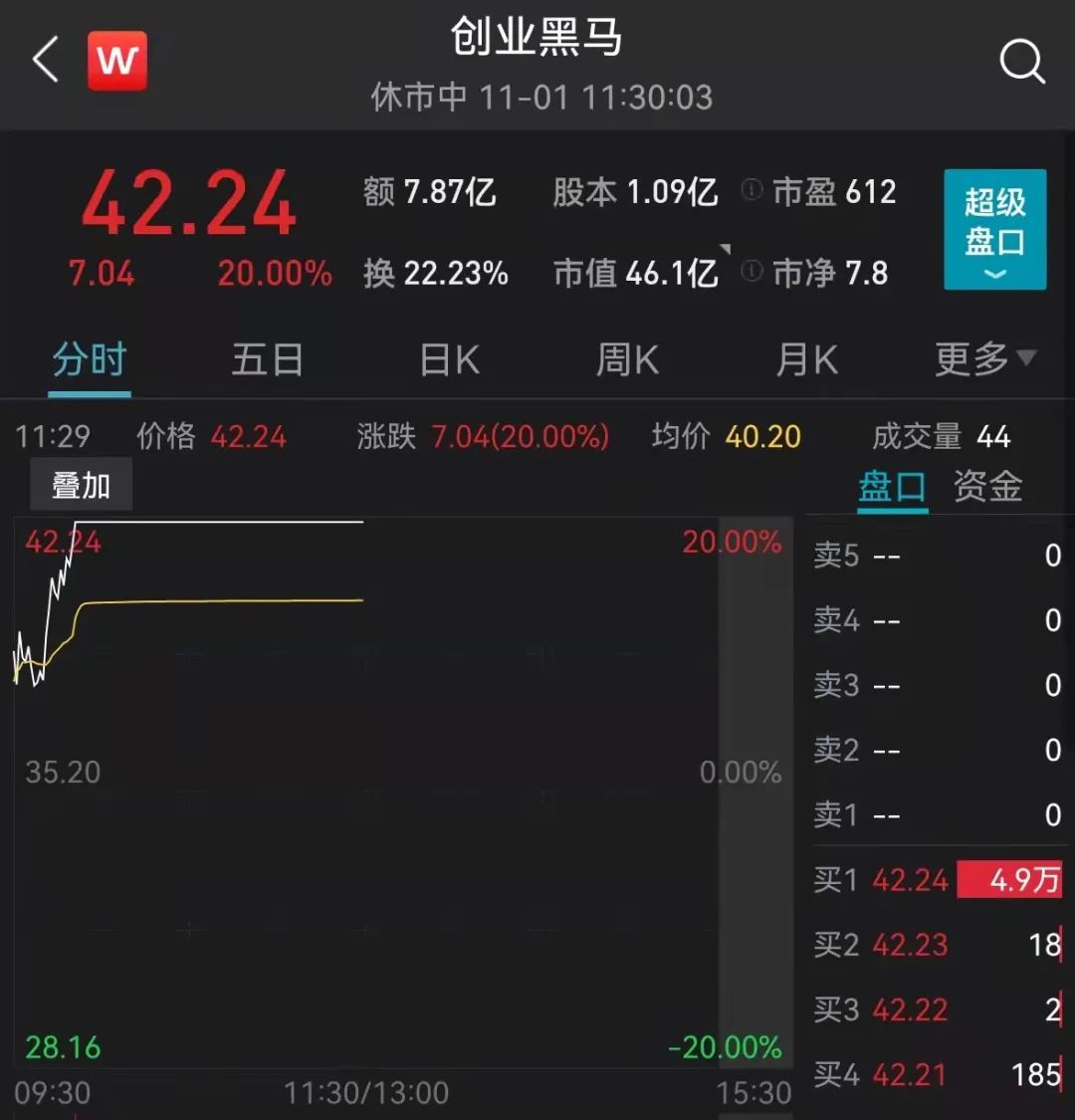Tap the 叠加 overlay button
The image size is (1075, 1120).
(x=81, y=487)
